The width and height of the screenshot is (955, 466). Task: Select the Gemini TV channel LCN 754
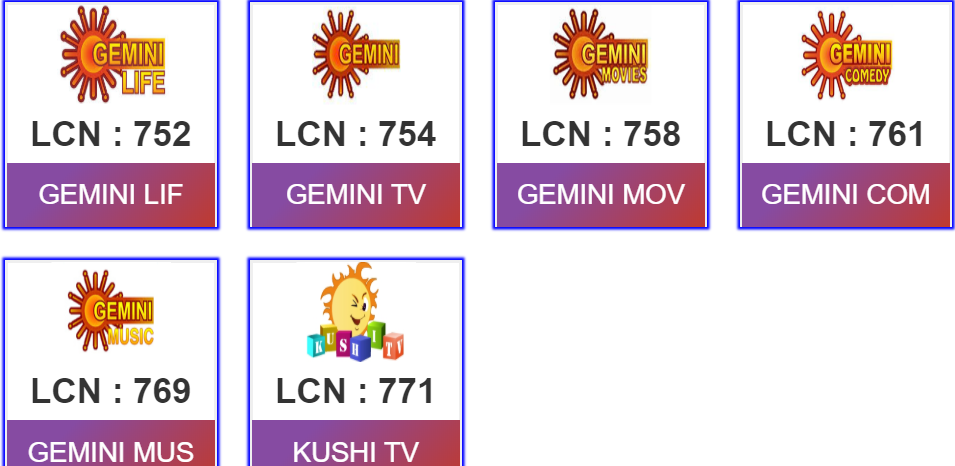point(356,193)
